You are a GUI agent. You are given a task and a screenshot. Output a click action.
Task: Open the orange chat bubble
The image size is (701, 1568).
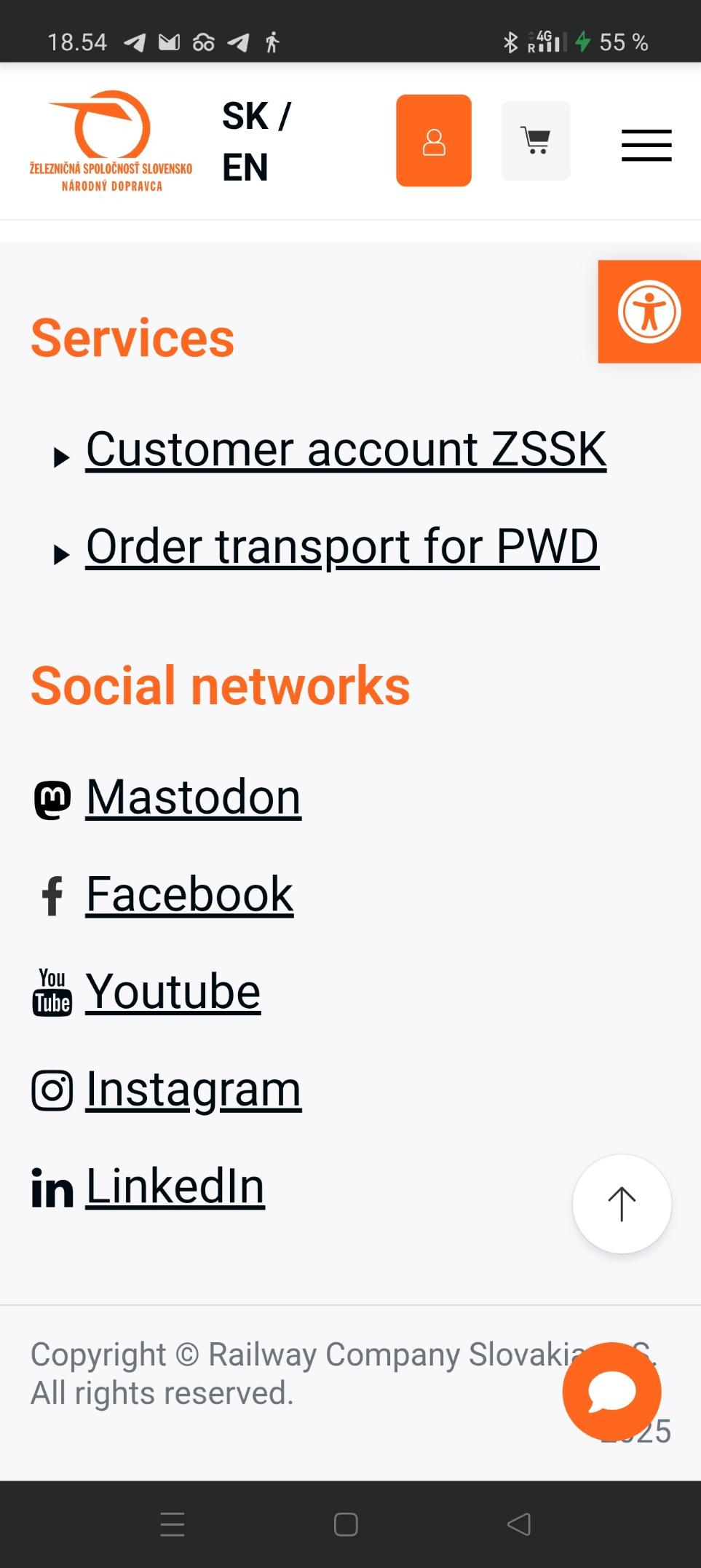pyautogui.click(x=611, y=1391)
